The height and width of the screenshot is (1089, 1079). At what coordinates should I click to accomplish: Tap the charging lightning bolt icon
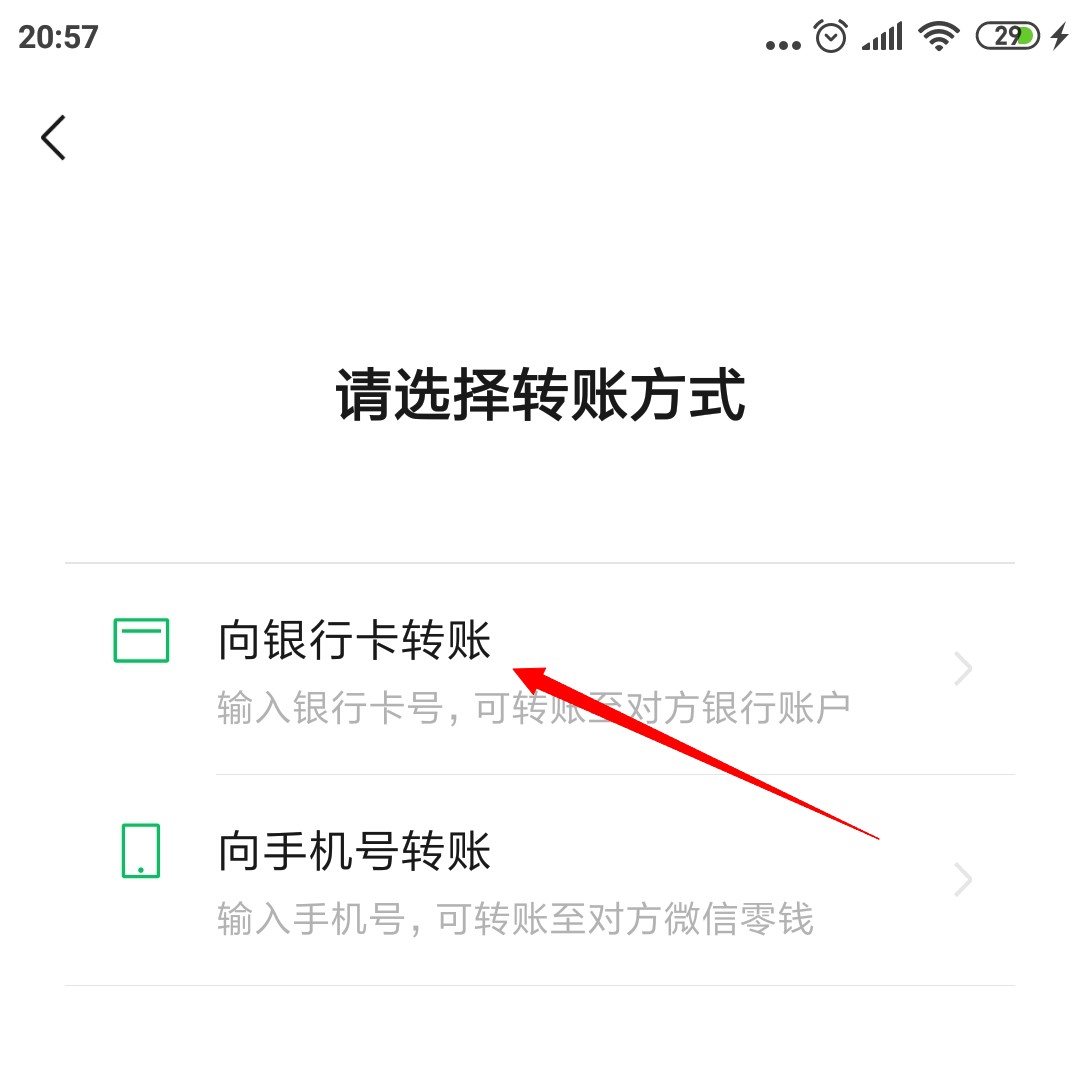coord(1060,36)
